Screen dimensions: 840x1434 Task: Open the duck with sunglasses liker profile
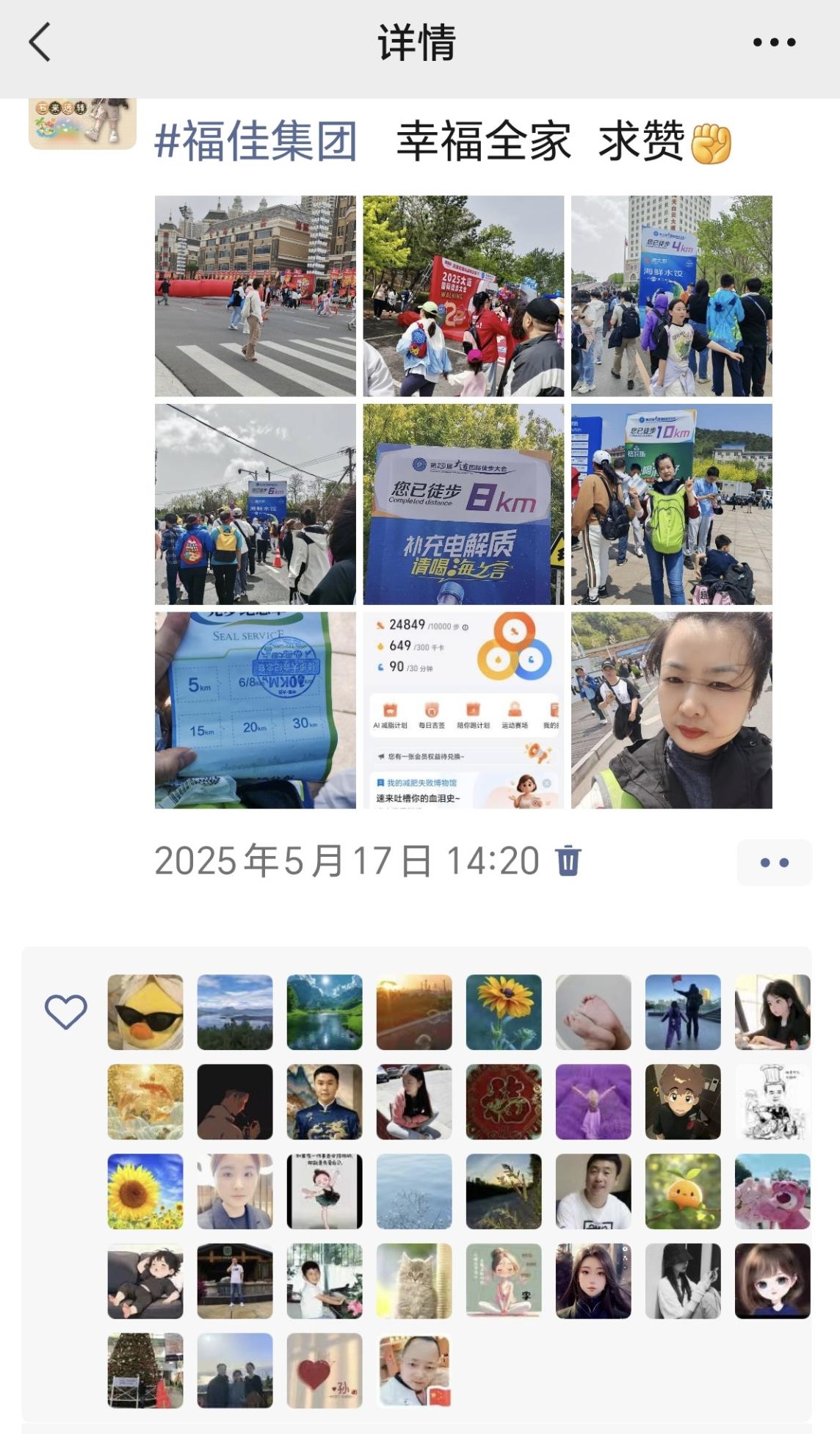click(145, 1012)
